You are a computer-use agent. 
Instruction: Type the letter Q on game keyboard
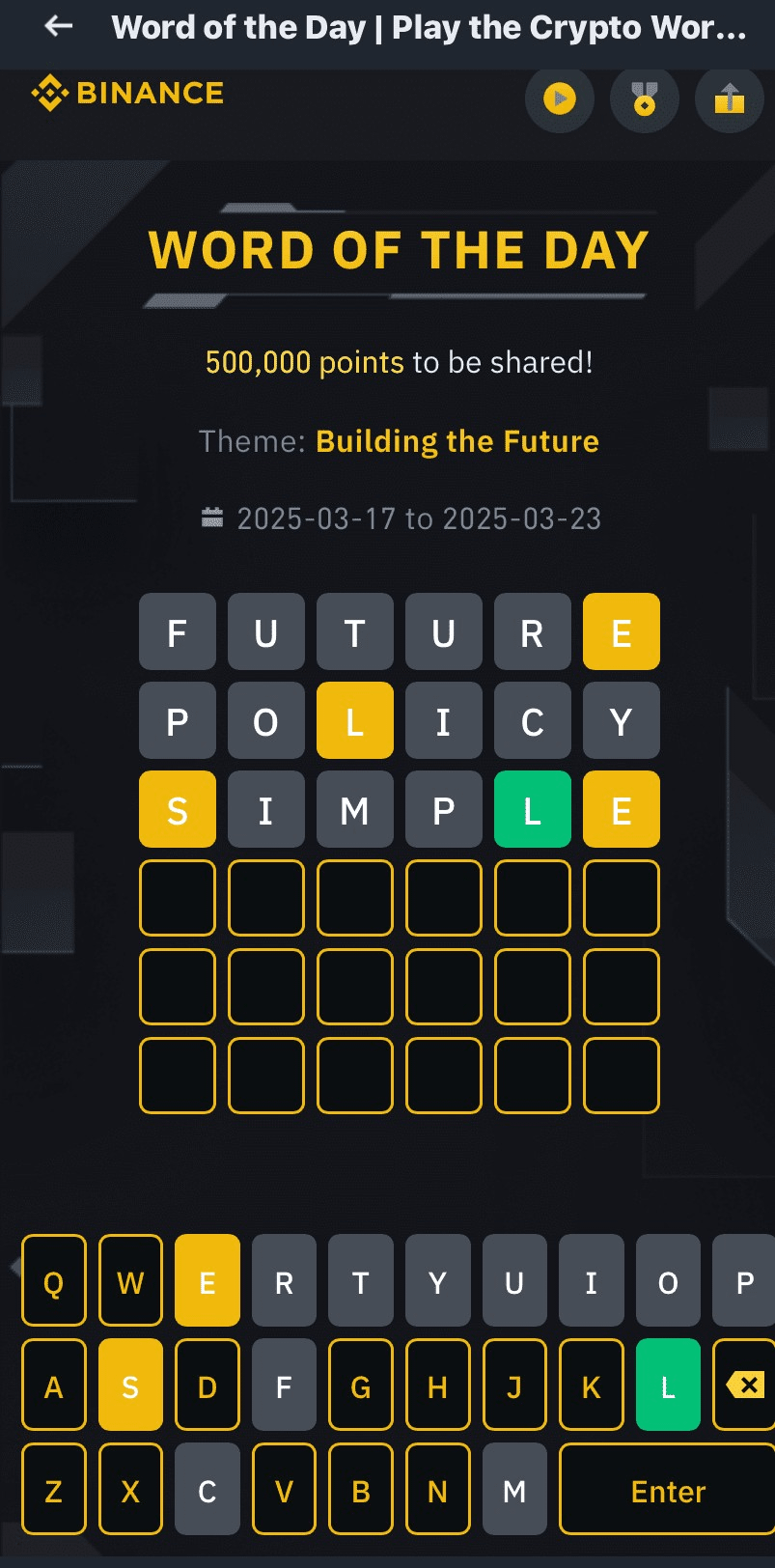[x=54, y=1281]
